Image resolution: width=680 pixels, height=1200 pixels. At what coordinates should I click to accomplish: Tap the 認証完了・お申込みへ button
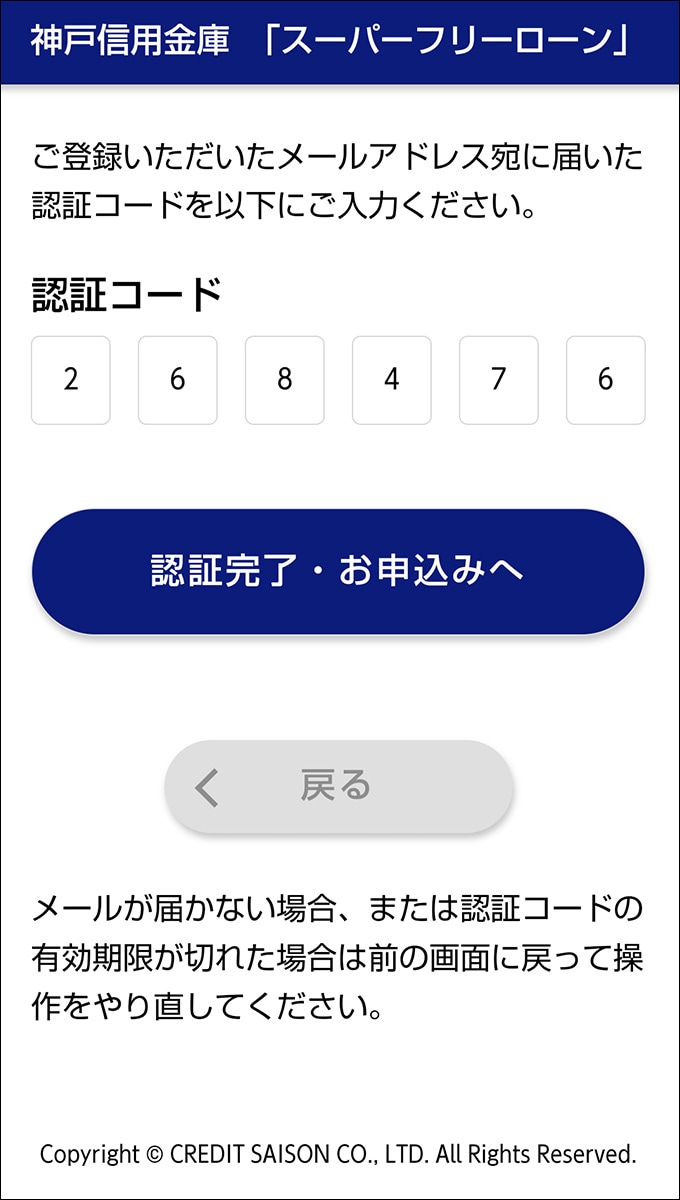tap(338, 571)
